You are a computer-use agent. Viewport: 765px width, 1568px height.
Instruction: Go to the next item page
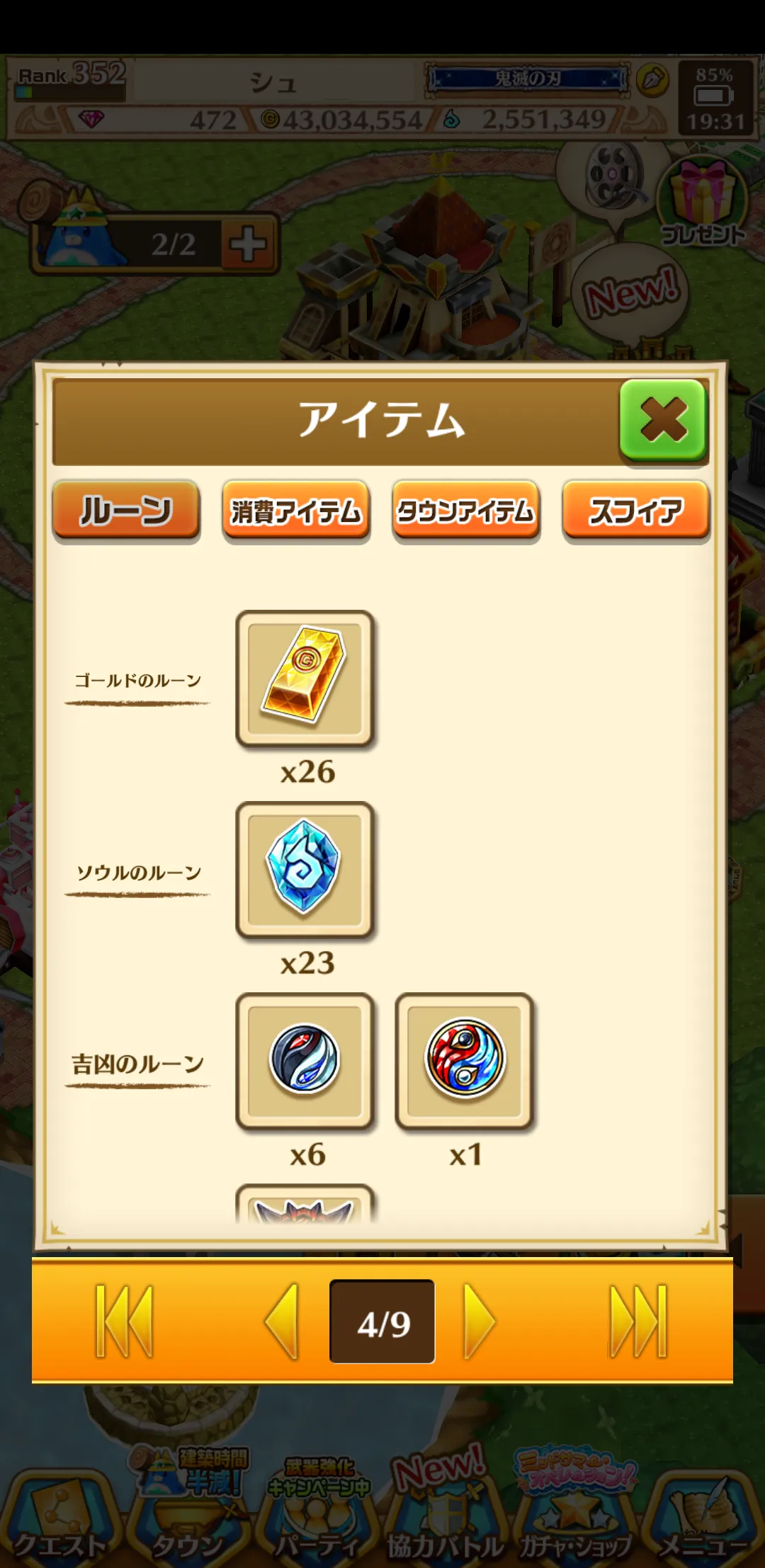[x=480, y=1322]
